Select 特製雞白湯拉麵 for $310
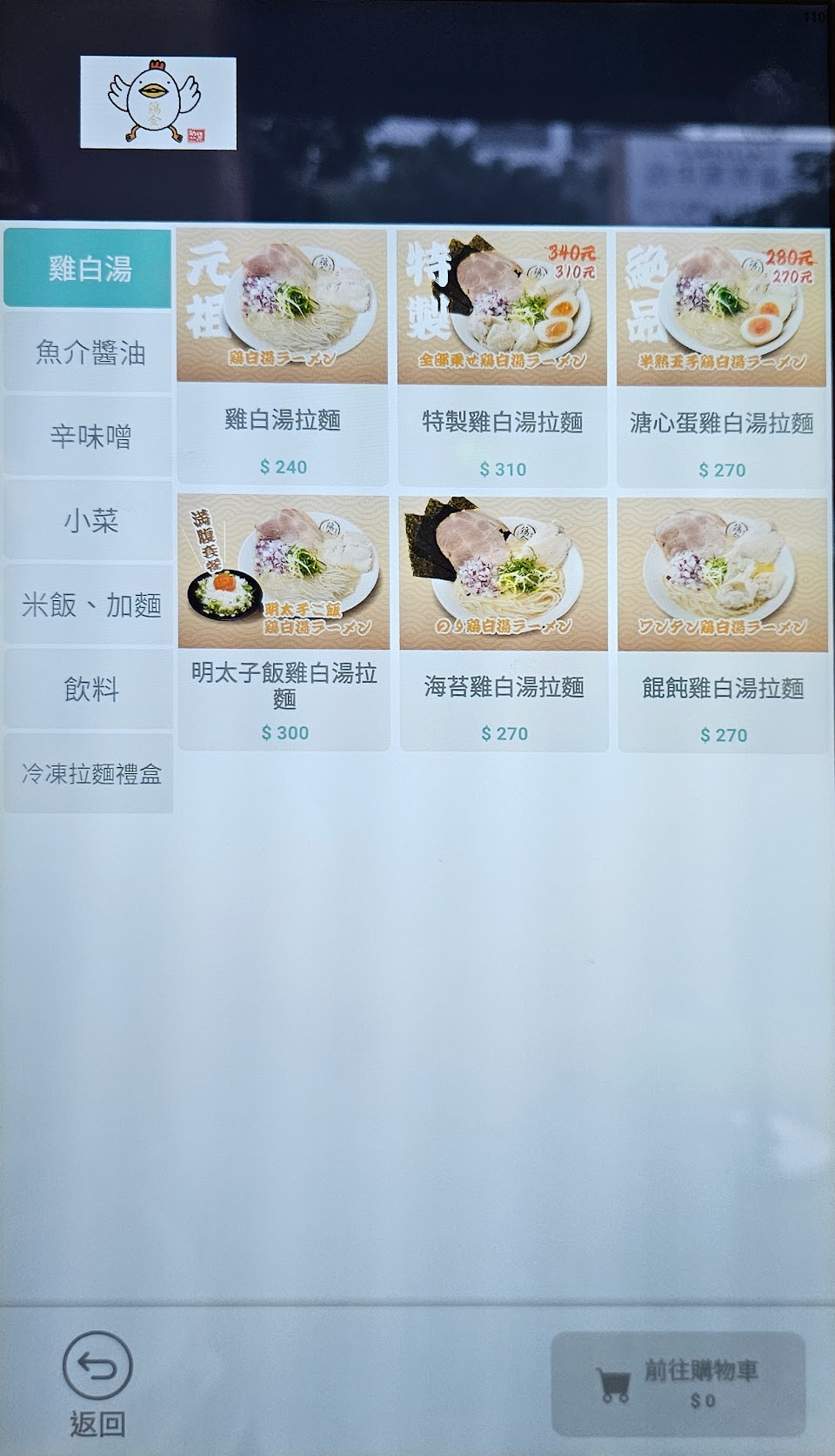 tap(503, 357)
